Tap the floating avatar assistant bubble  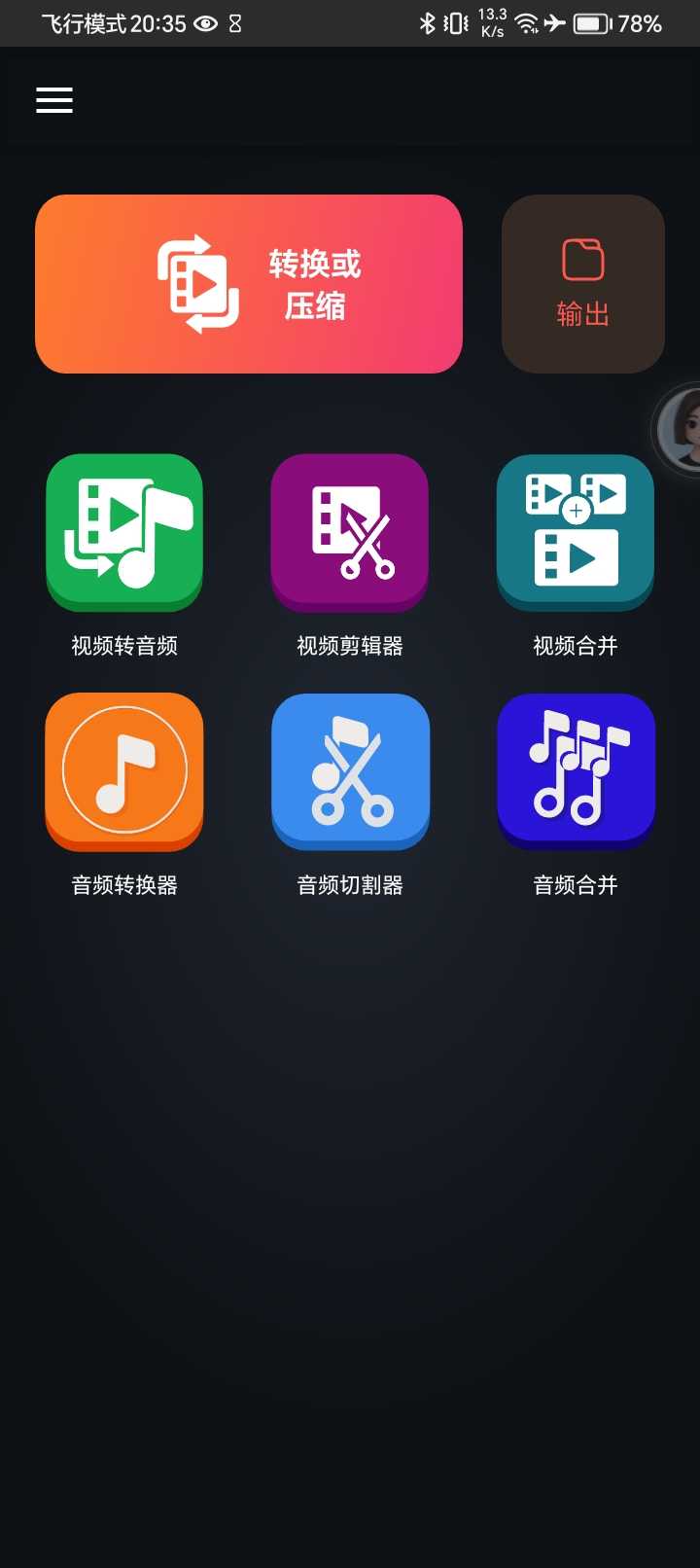682,429
